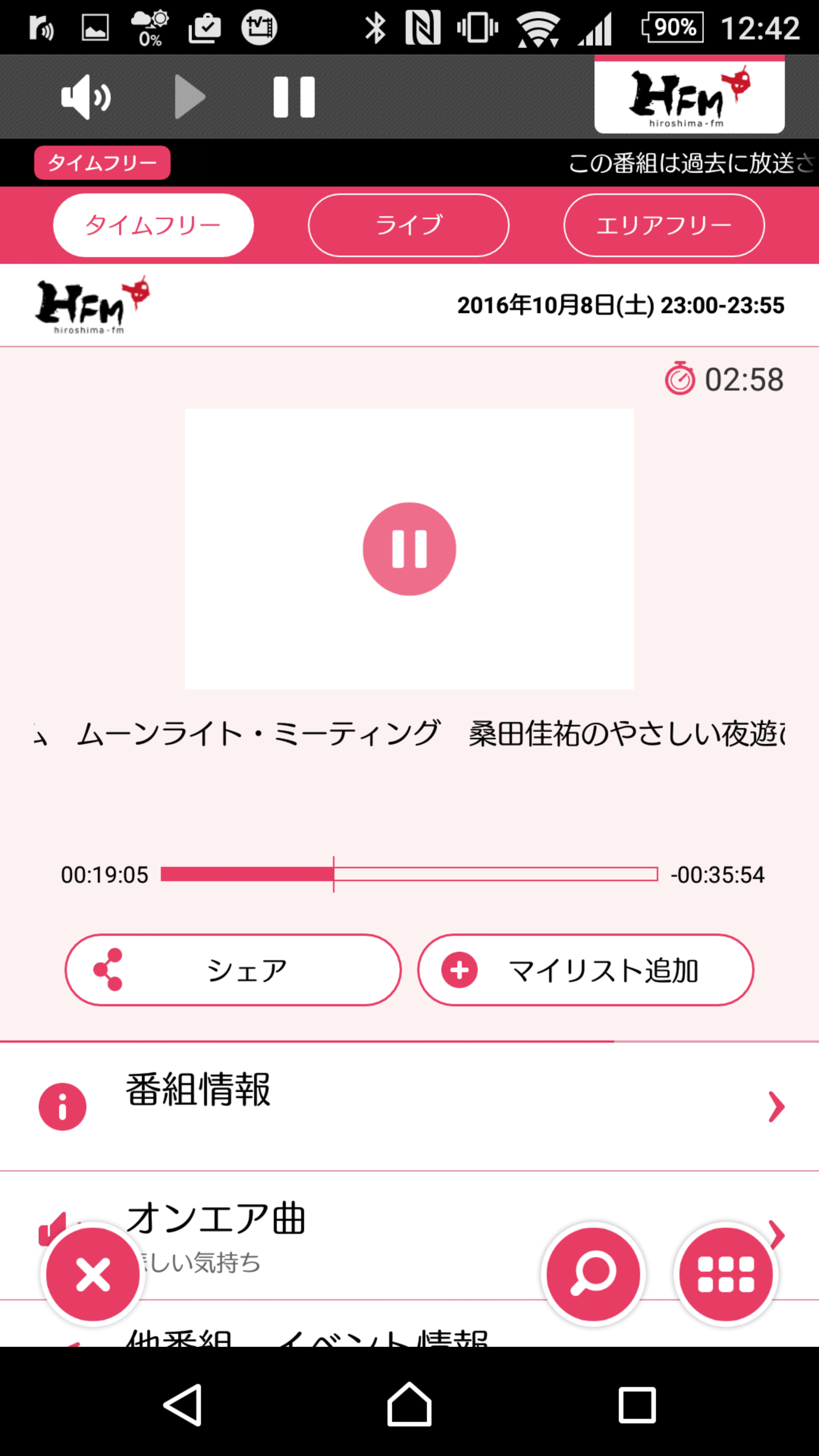This screenshot has width=819, height=1456.
Task: Switch to the エリアフリー tab
Action: 664,225
